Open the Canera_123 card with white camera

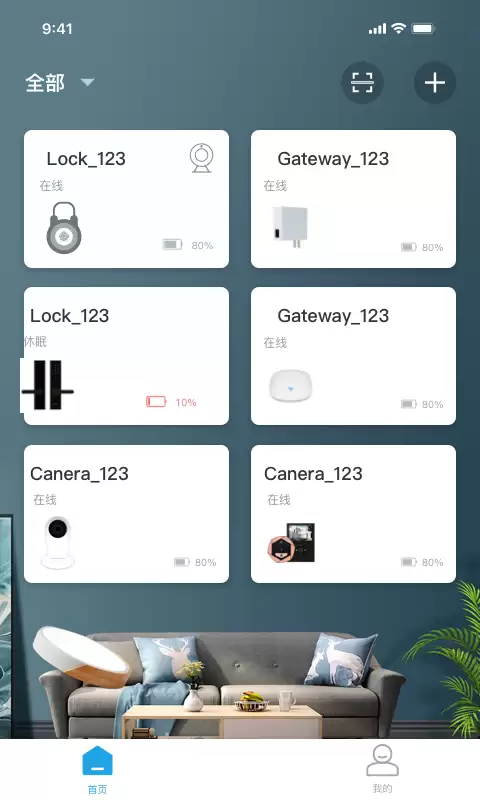click(127, 514)
